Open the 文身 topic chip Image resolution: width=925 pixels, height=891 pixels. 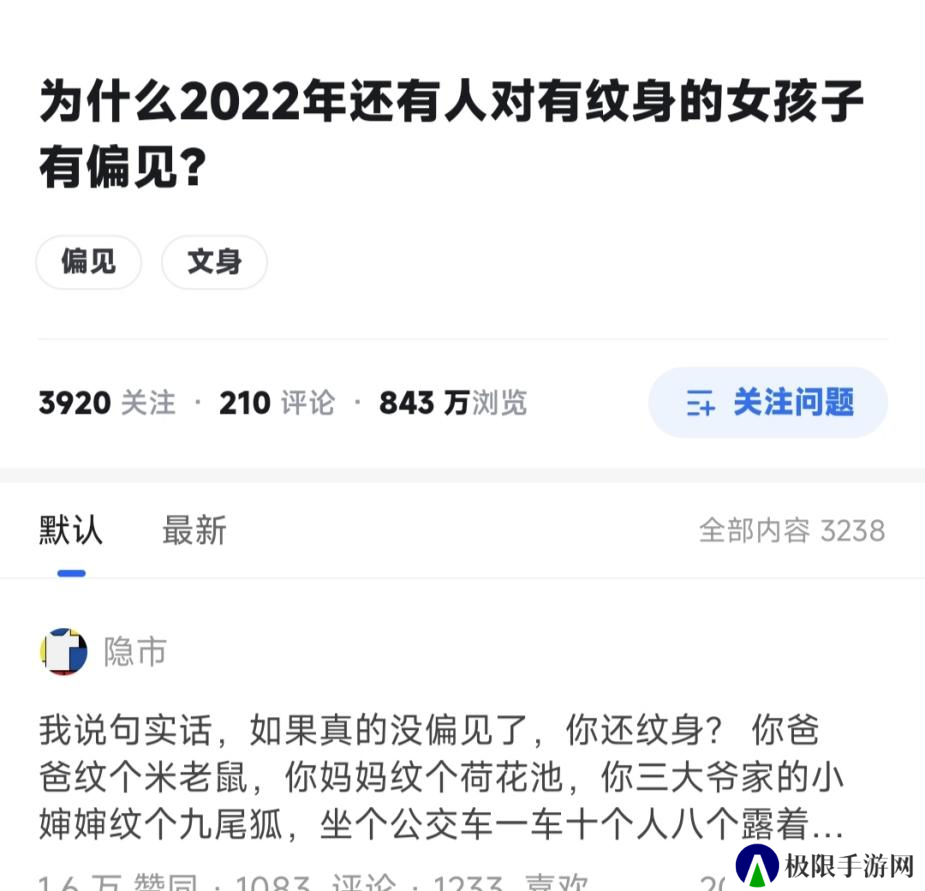[214, 262]
